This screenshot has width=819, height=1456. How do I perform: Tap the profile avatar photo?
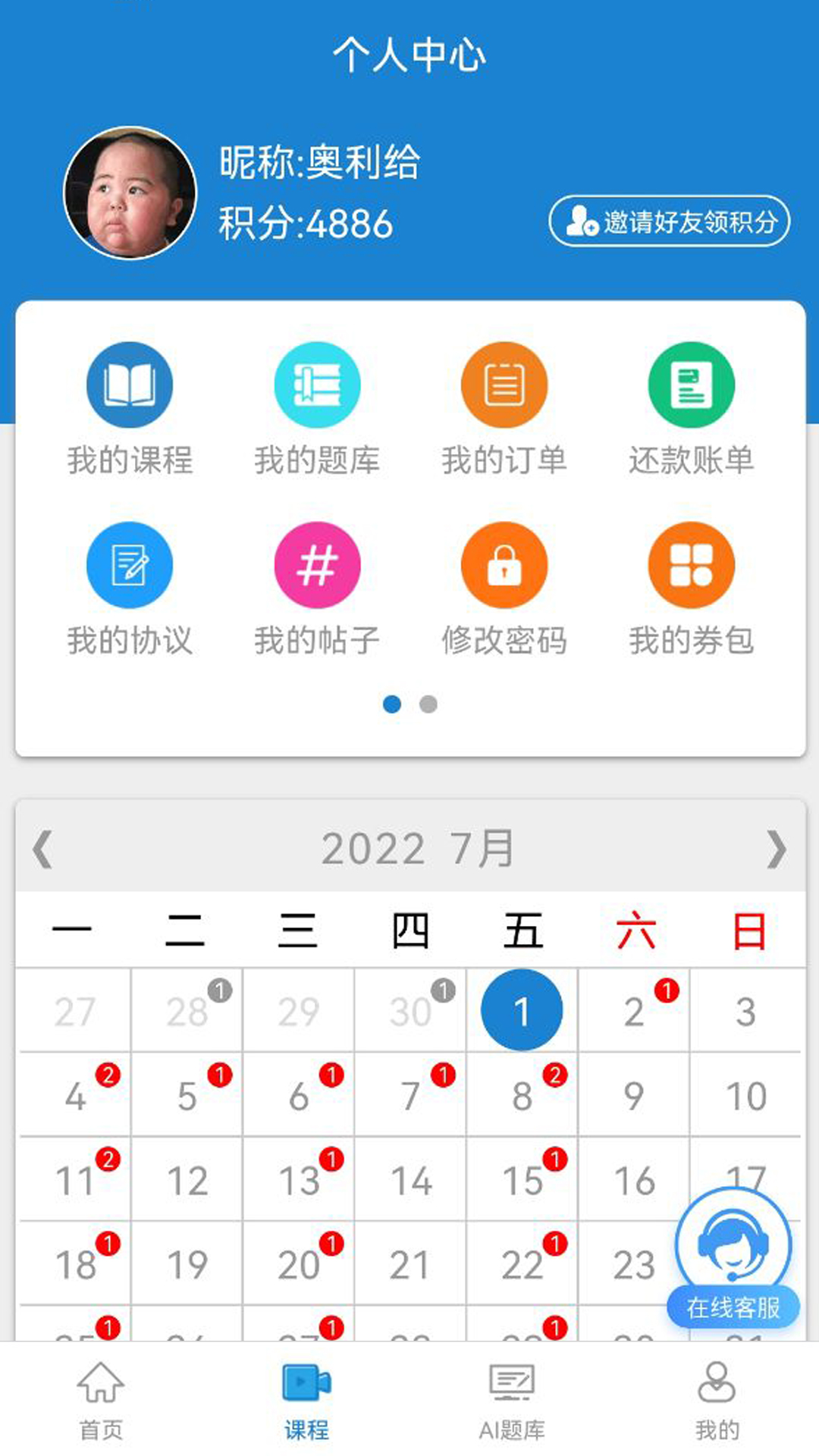[130, 193]
